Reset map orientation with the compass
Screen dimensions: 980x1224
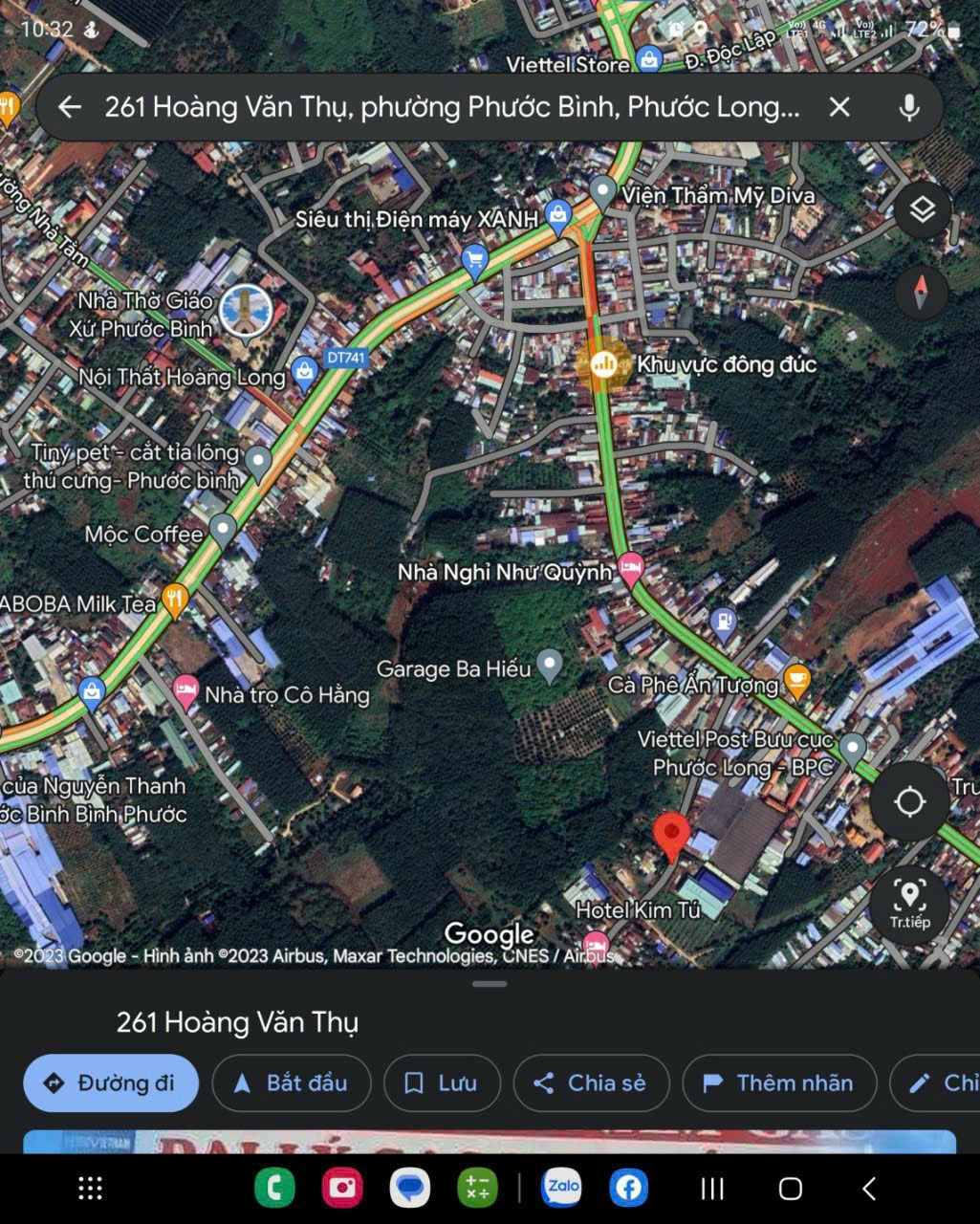click(922, 291)
